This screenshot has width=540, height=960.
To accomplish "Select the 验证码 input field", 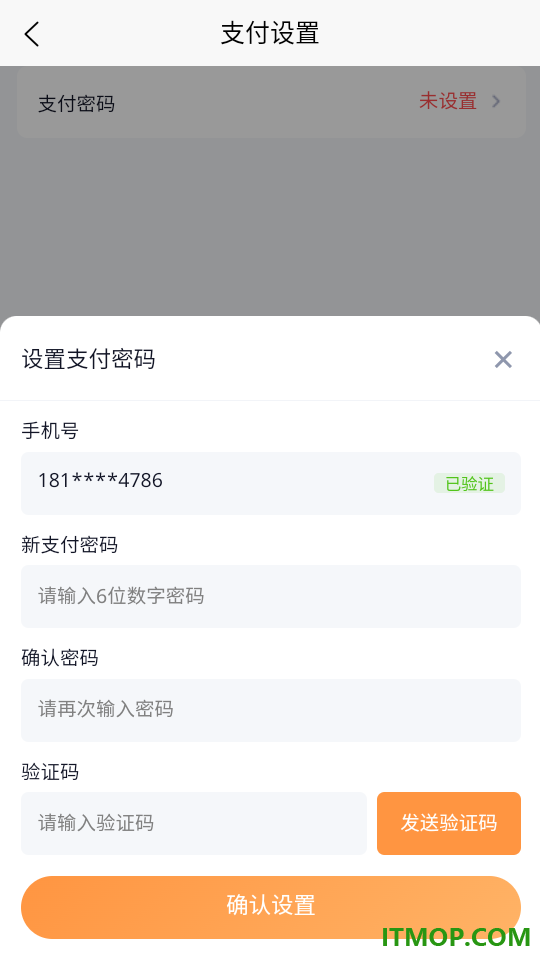I will [194, 823].
